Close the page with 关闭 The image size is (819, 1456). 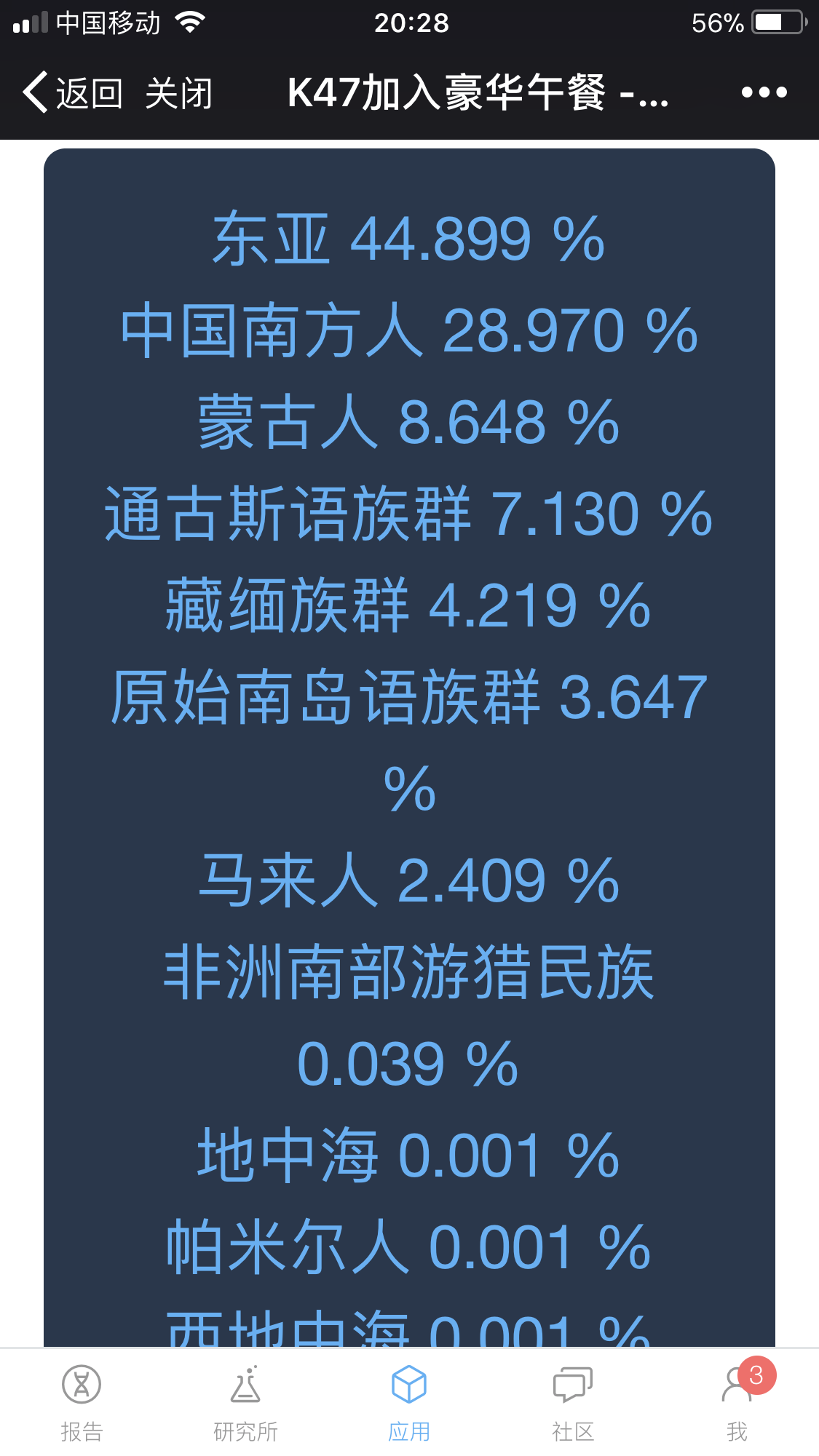(x=178, y=93)
